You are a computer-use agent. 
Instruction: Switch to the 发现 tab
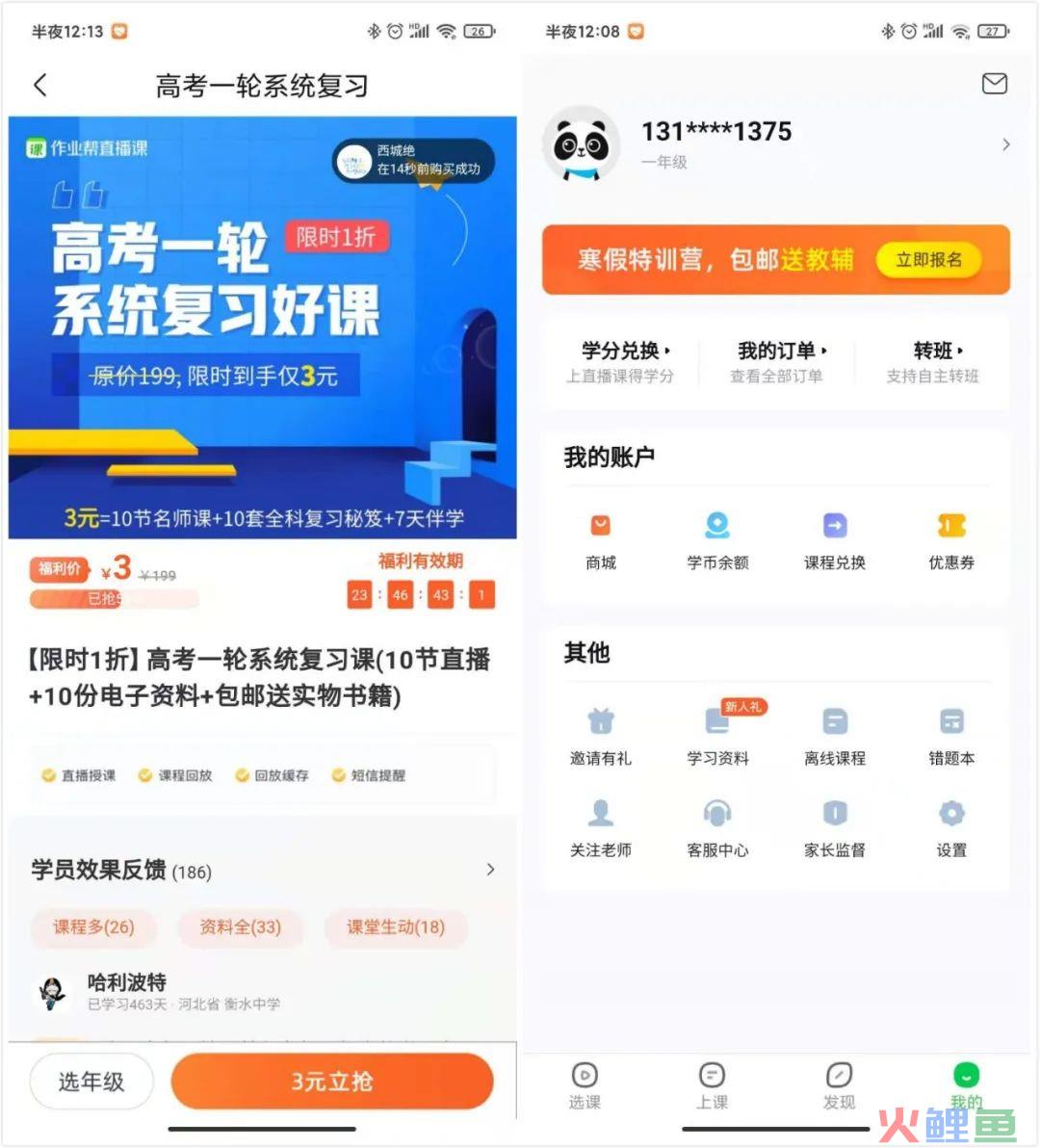[839, 1085]
